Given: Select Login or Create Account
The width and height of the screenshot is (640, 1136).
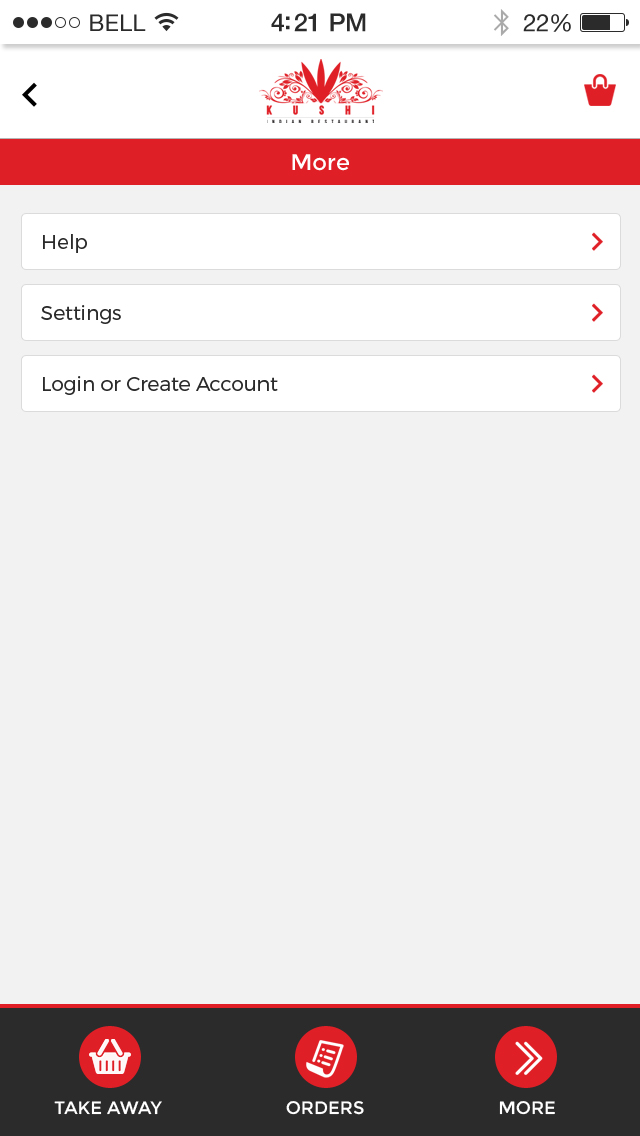Looking at the screenshot, I should (x=320, y=383).
